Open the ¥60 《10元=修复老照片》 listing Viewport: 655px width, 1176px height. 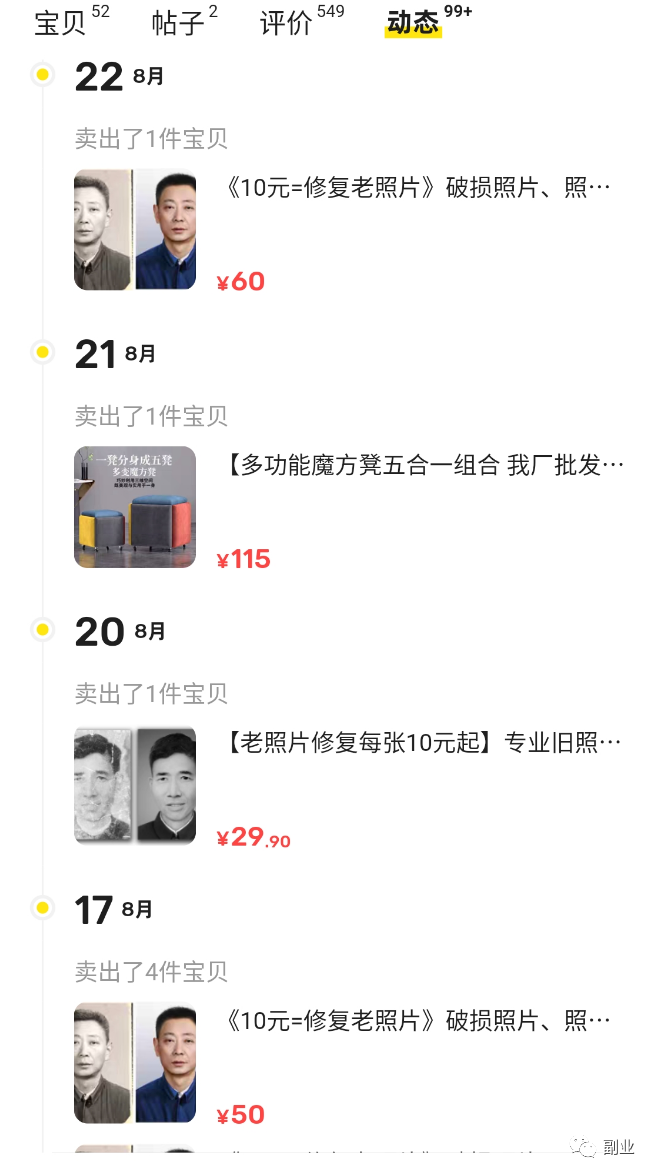tap(418, 188)
